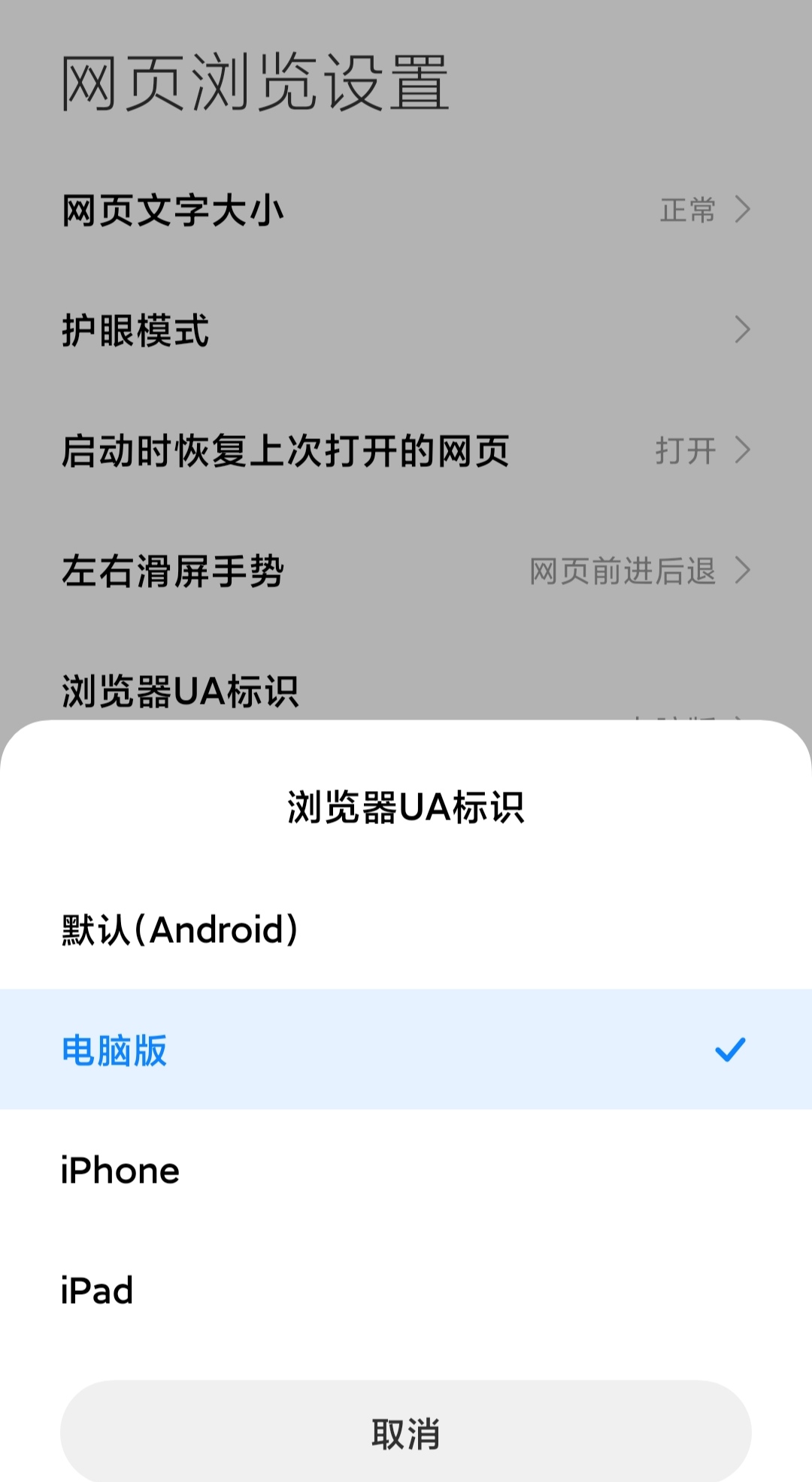
Task: Expand the 护眼模式 chevron arrow
Action: click(743, 329)
